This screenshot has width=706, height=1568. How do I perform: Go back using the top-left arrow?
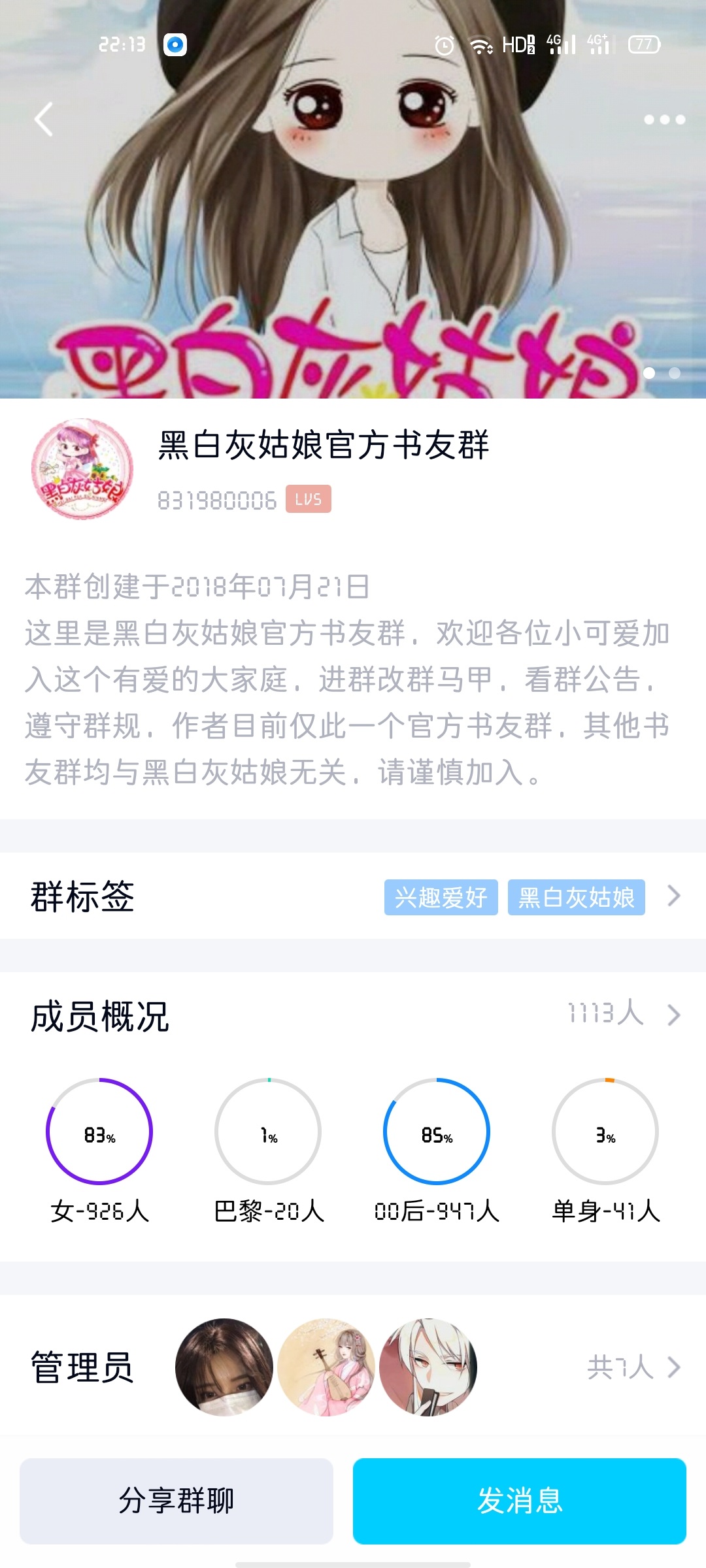tap(44, 120)
